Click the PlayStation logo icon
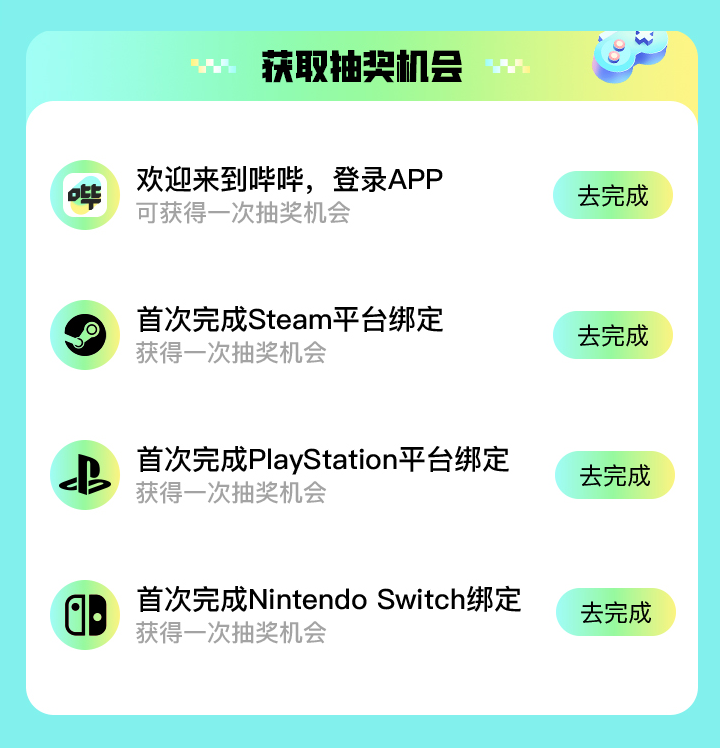 pos(86,474)
